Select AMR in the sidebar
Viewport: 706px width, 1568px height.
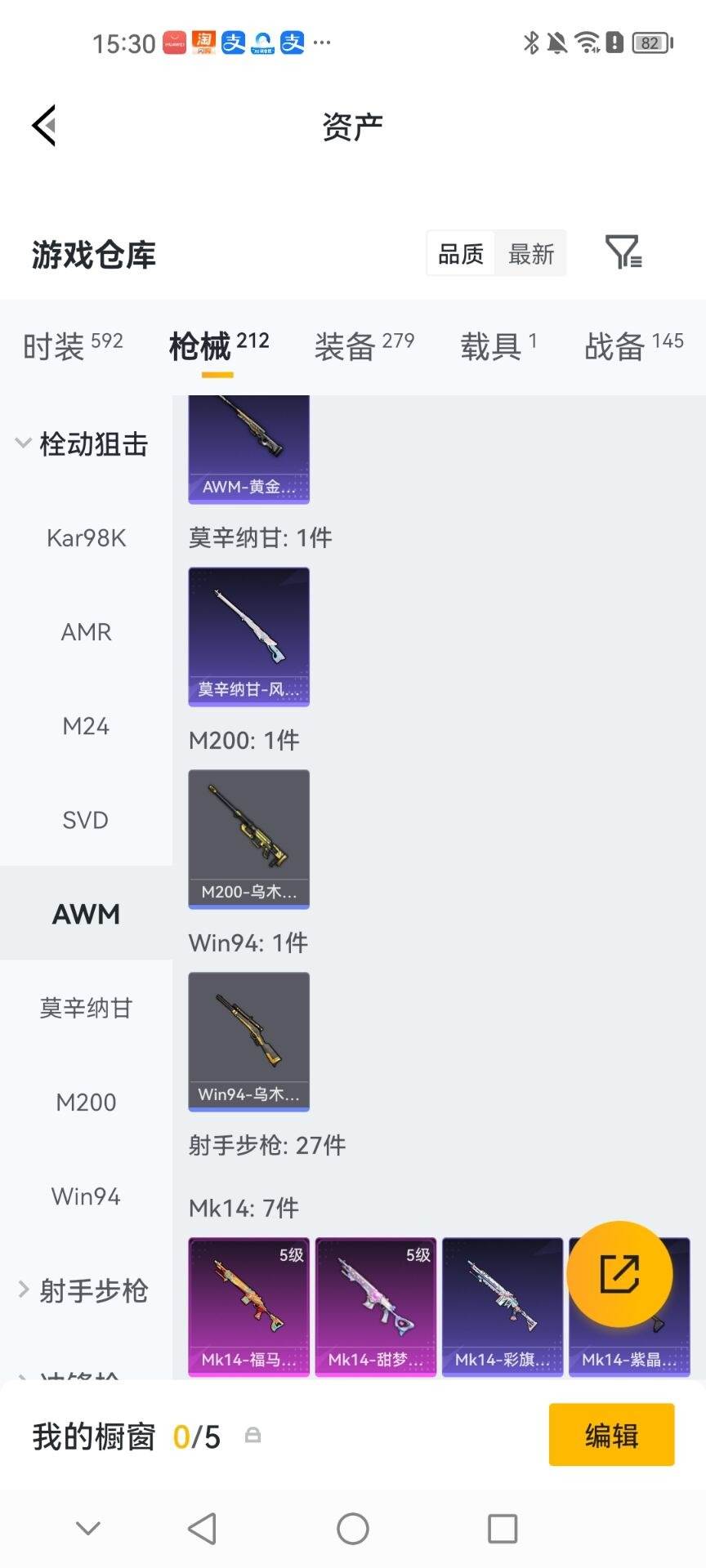86,632
